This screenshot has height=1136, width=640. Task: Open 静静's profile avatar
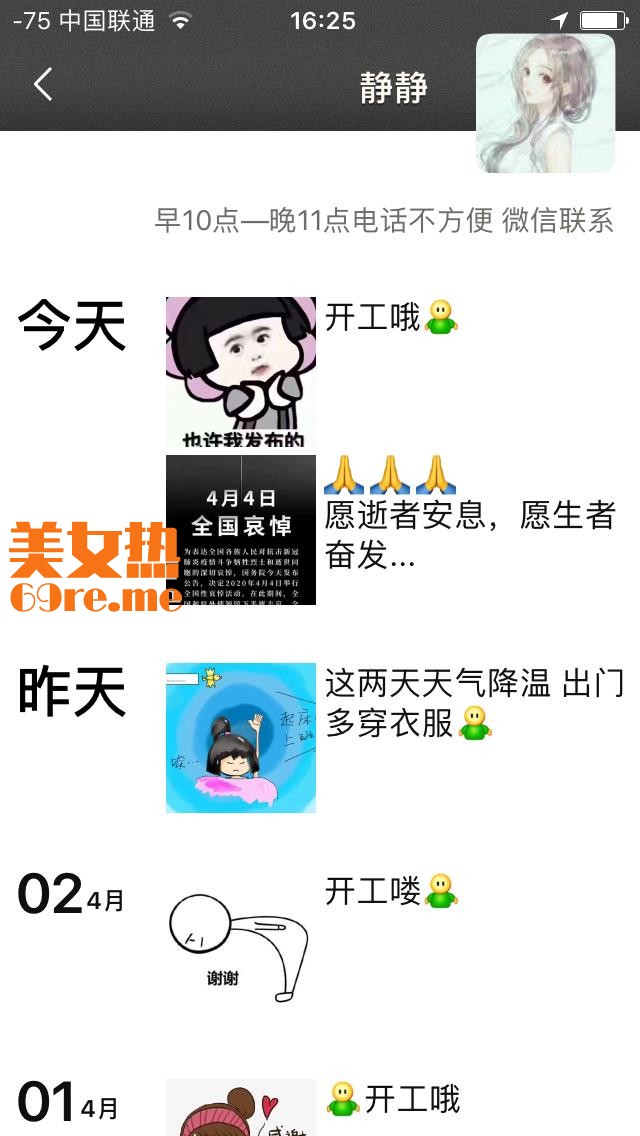(x=545, y=103)
